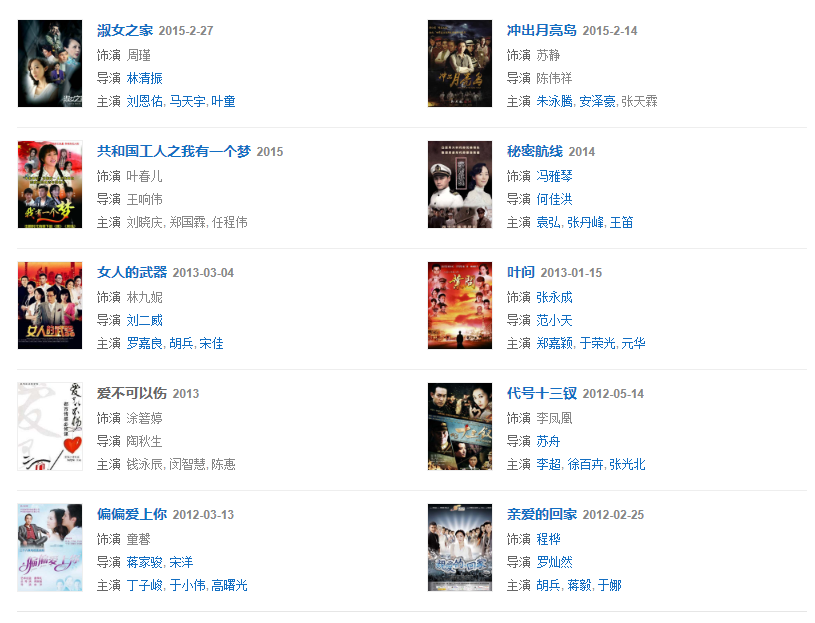View actor 郑嘉颖's profile
Screen dimensions: 815x623
click(554, 343)
